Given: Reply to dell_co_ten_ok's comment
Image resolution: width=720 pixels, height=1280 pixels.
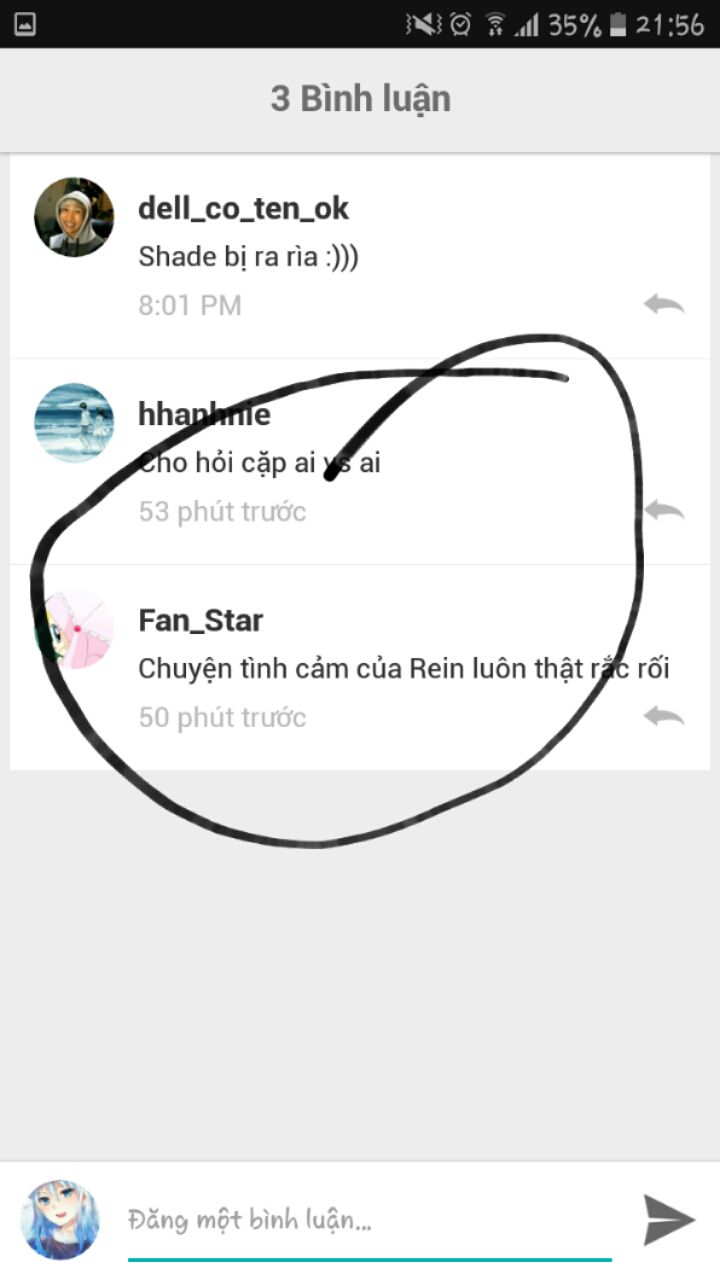Looking at the screenshot, I should [663, 304].
